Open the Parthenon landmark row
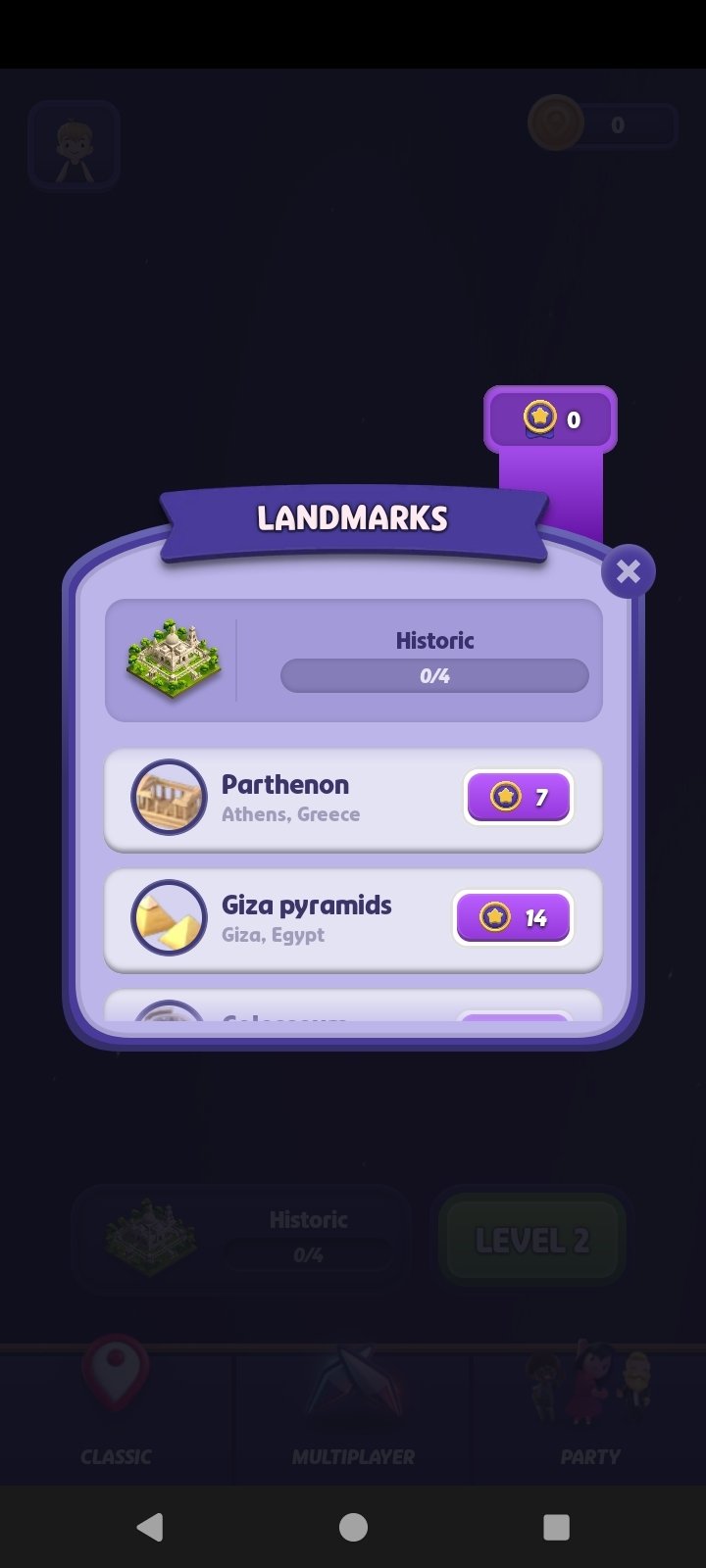 point(294,798)
